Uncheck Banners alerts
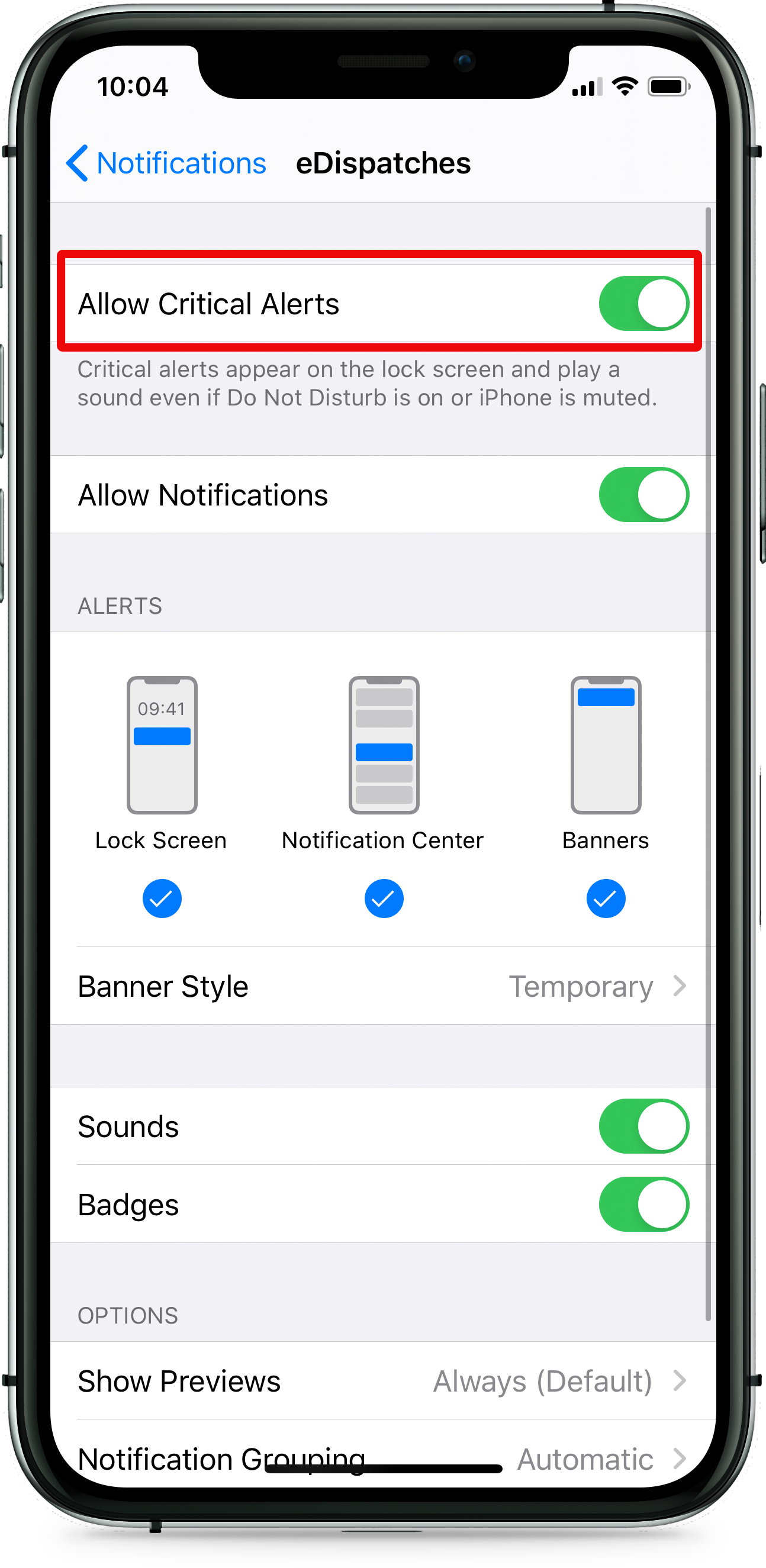 [x=605, y=898]
